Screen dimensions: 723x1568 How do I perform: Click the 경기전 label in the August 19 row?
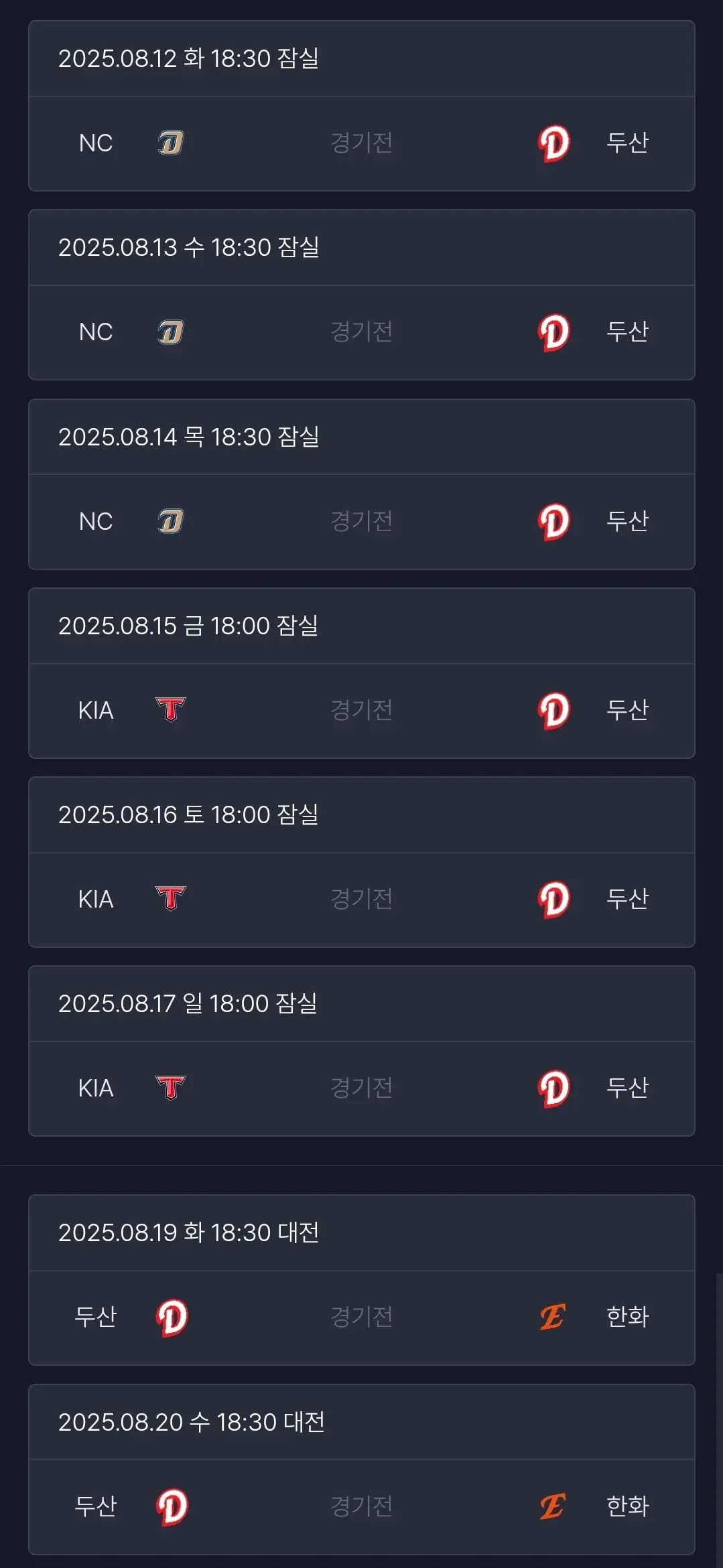pos(361,1317)
